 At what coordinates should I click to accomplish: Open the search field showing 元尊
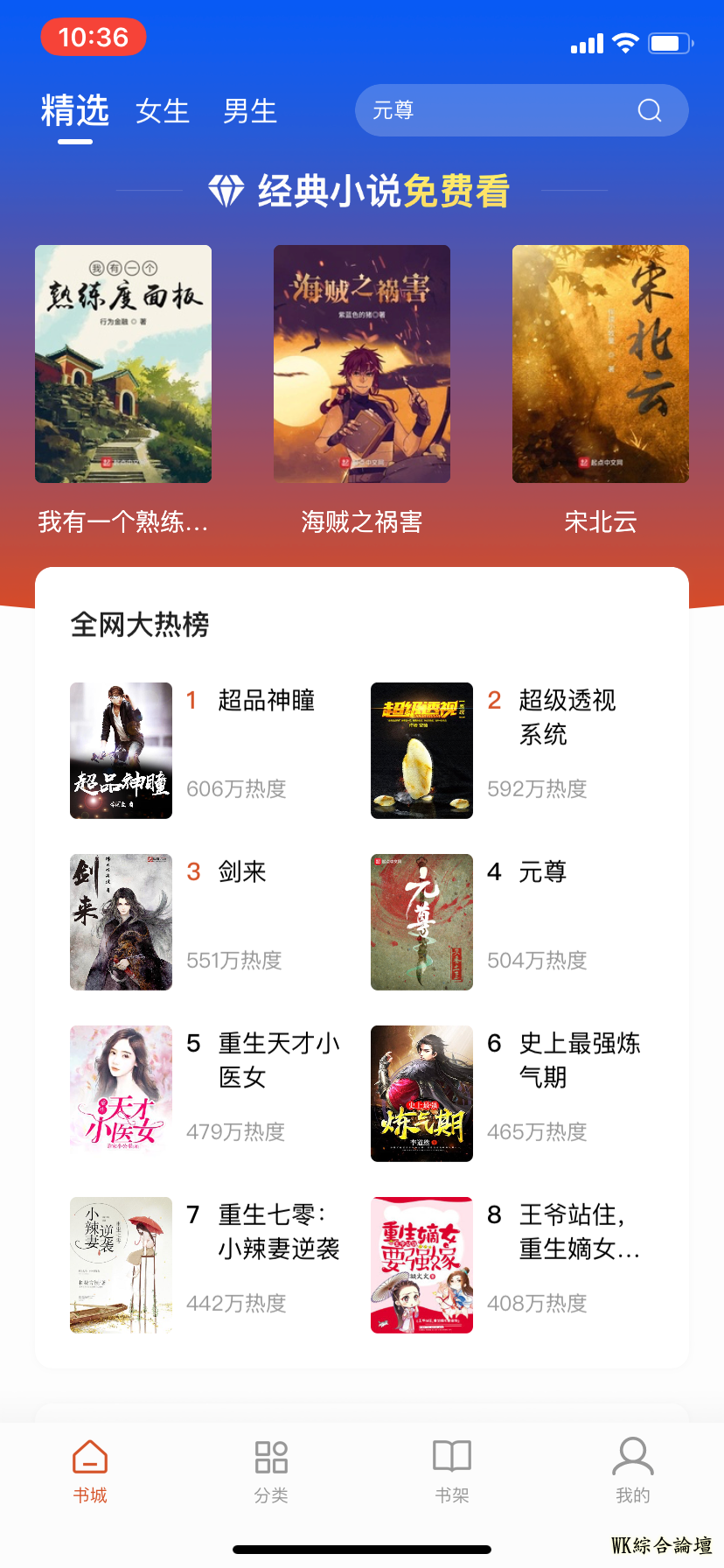tap(490, 110)
